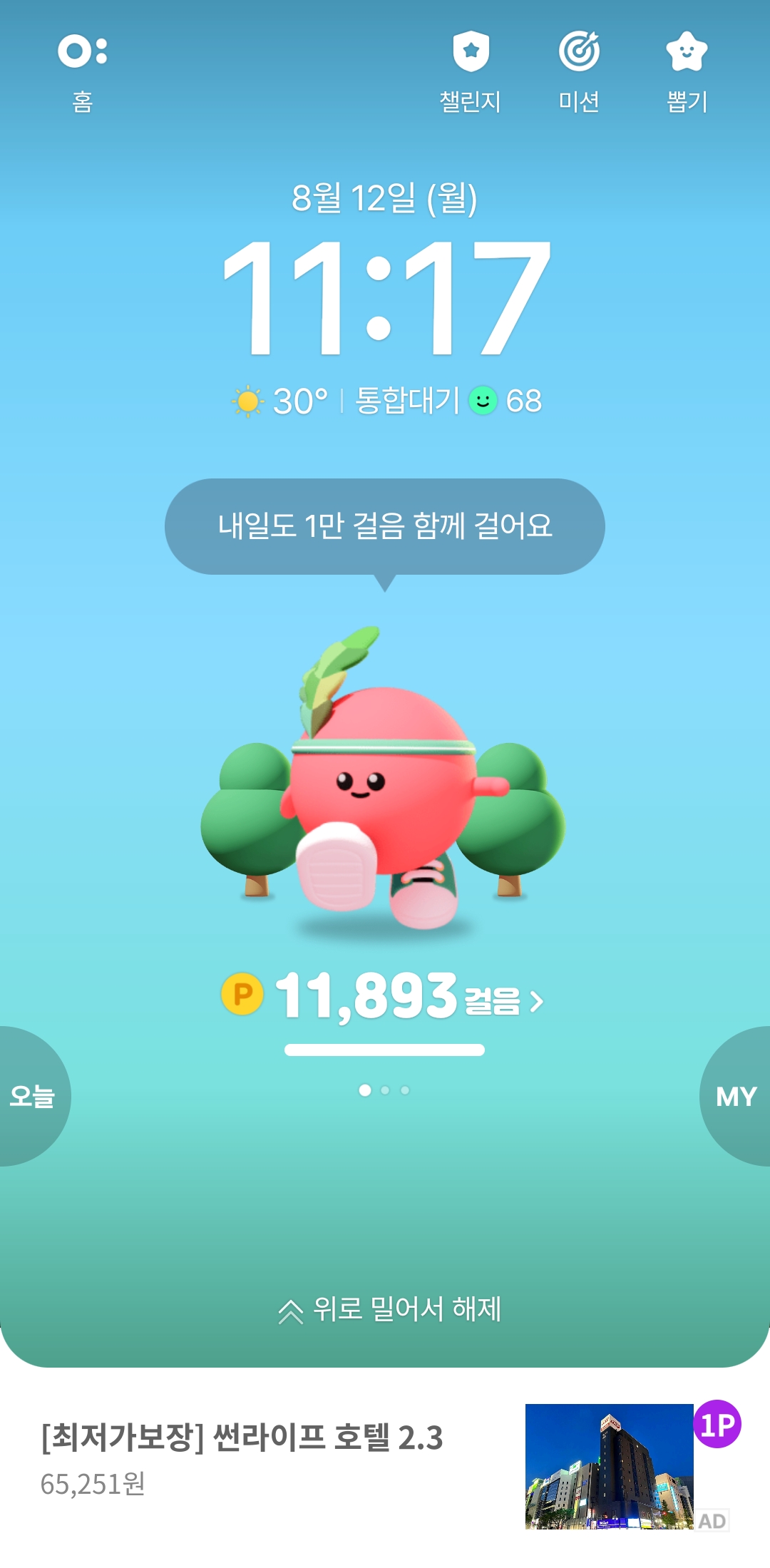Open the 뽑기 draw section
The image size is (770, 1568).
687,71
